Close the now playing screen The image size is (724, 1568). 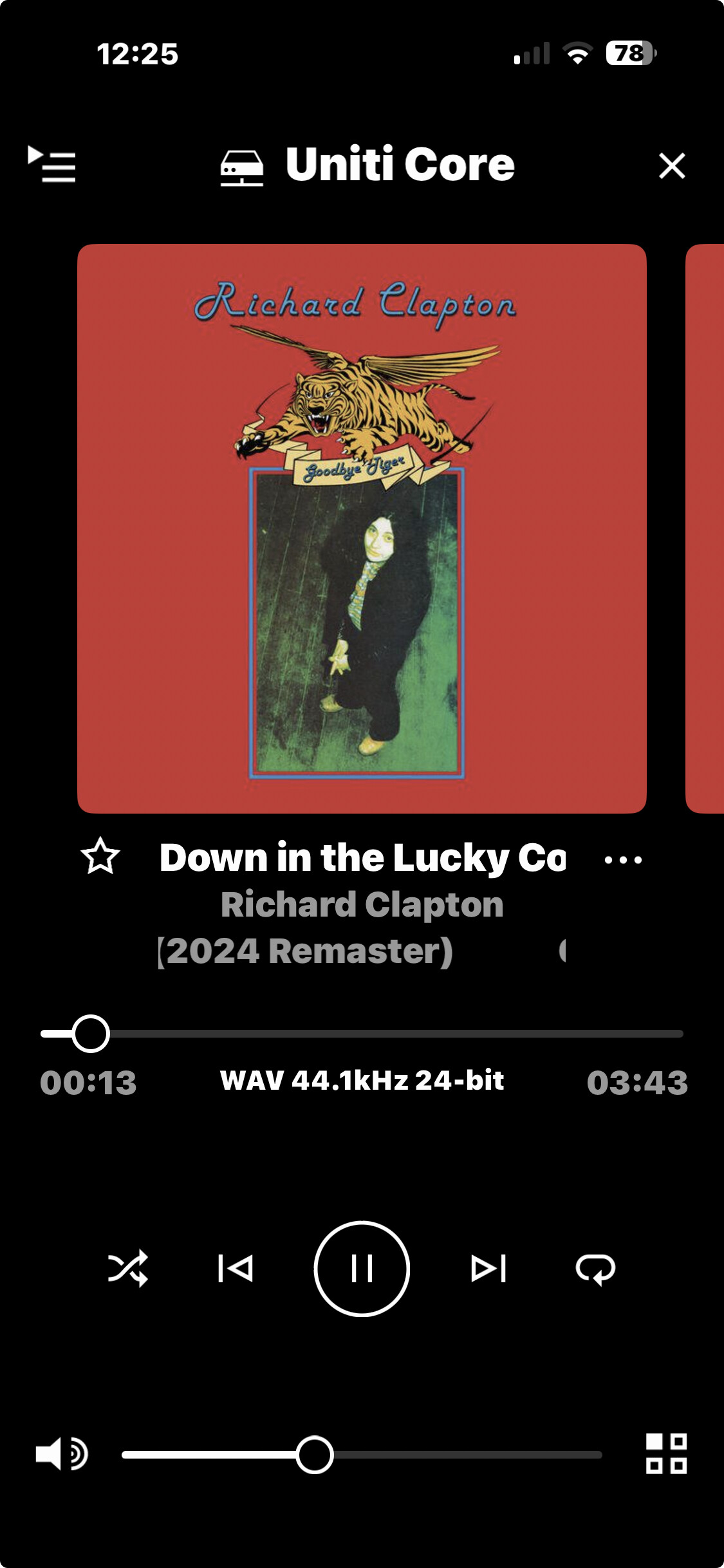(x=671, y=165)
